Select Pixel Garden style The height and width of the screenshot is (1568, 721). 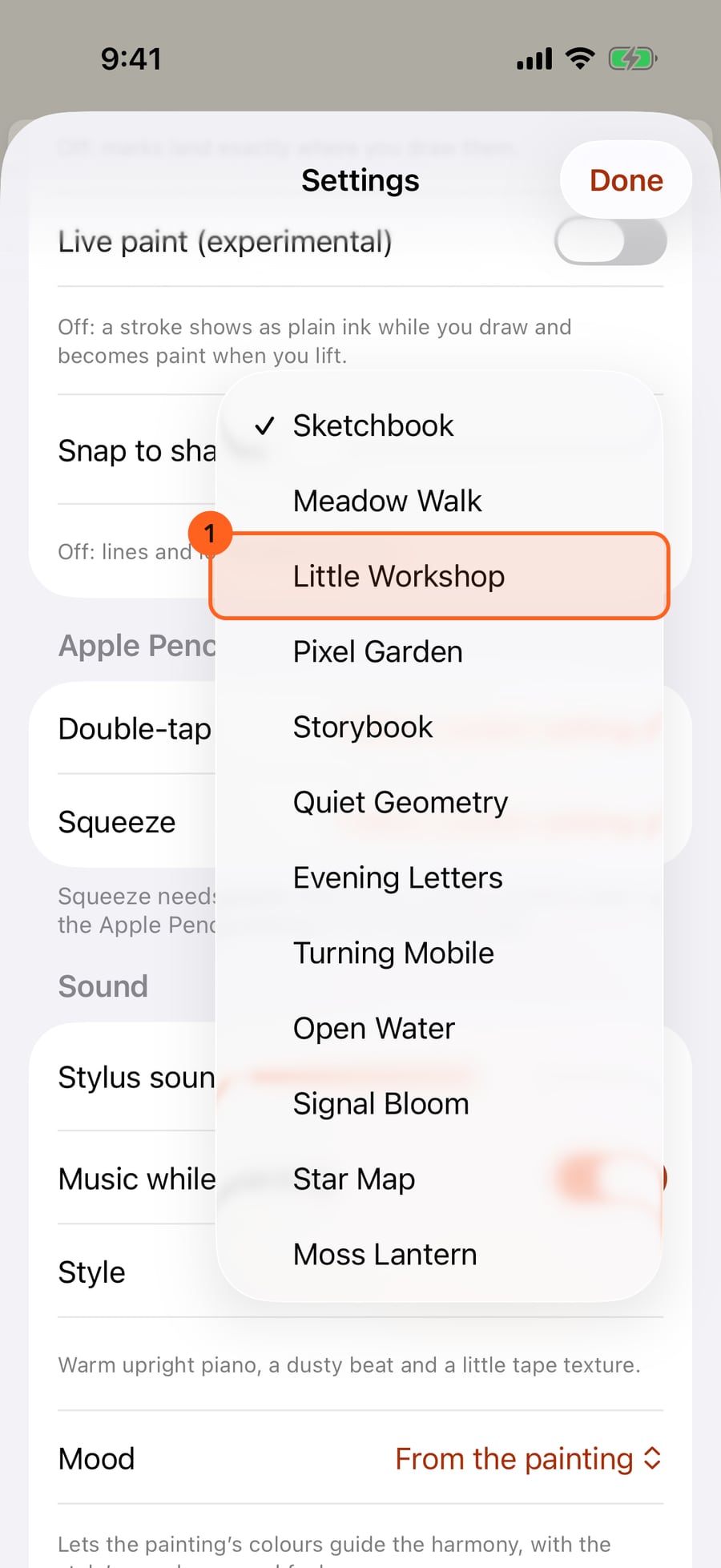click(x=439, y=651)
